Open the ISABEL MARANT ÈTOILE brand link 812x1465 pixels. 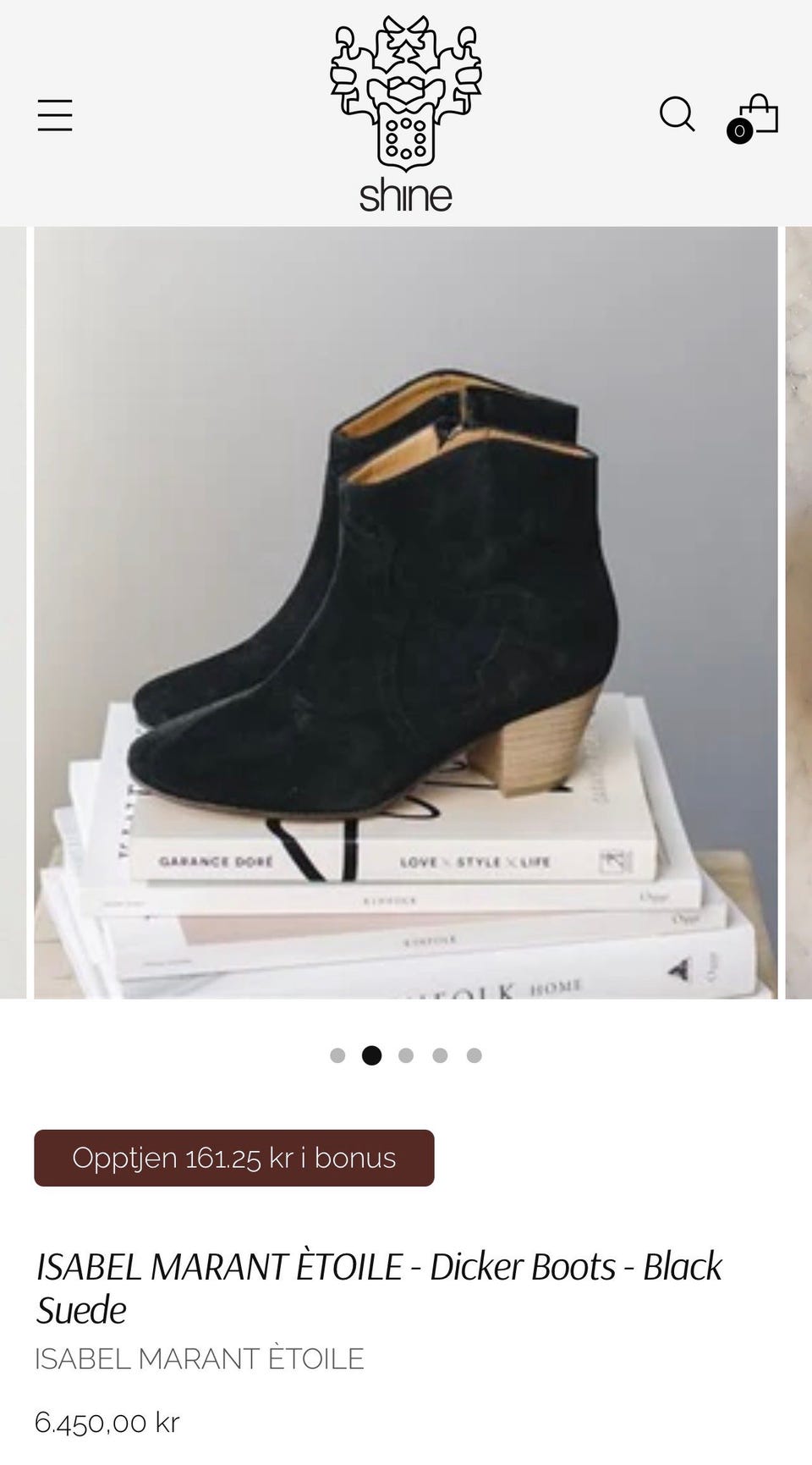coord(200,1358)
